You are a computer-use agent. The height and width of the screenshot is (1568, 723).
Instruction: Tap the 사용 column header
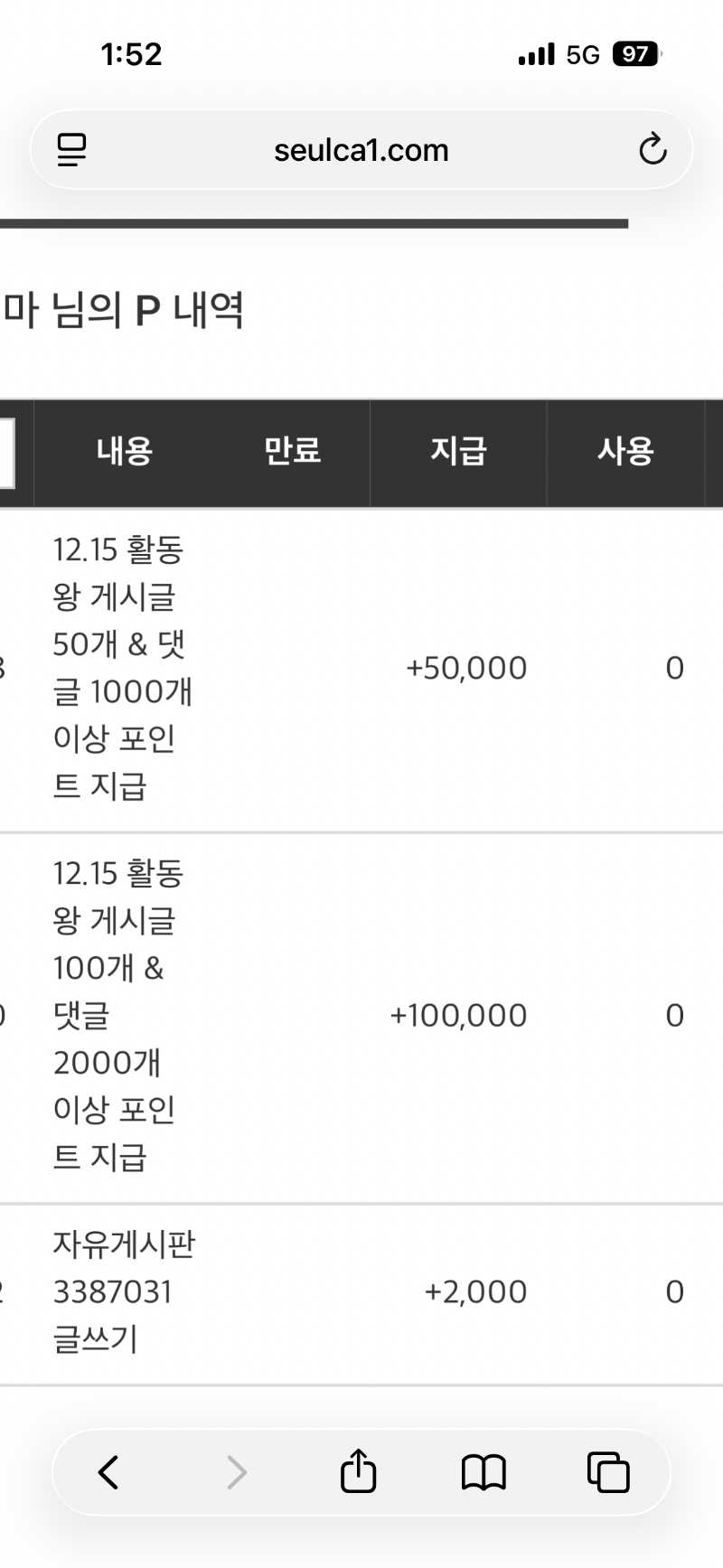pyautogui.click(x=627, y=452)
